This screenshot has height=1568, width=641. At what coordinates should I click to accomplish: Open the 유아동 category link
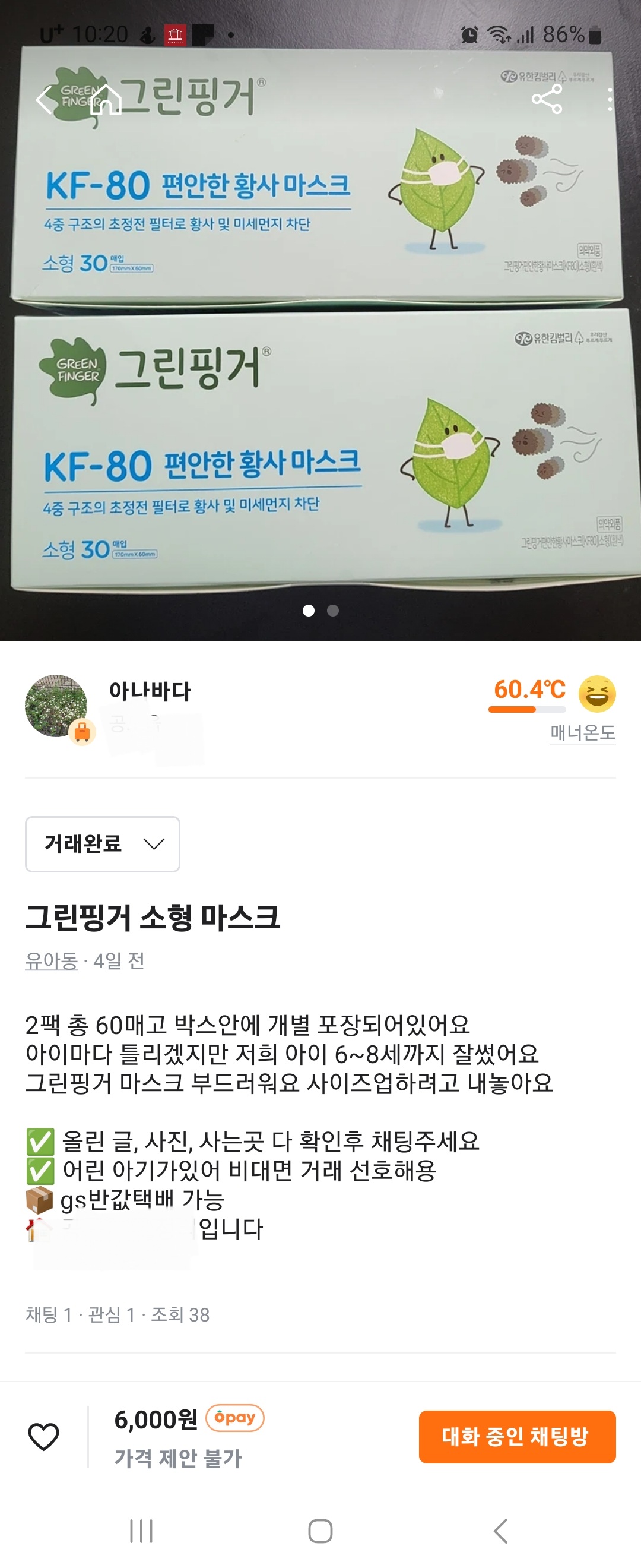[52, 960]
